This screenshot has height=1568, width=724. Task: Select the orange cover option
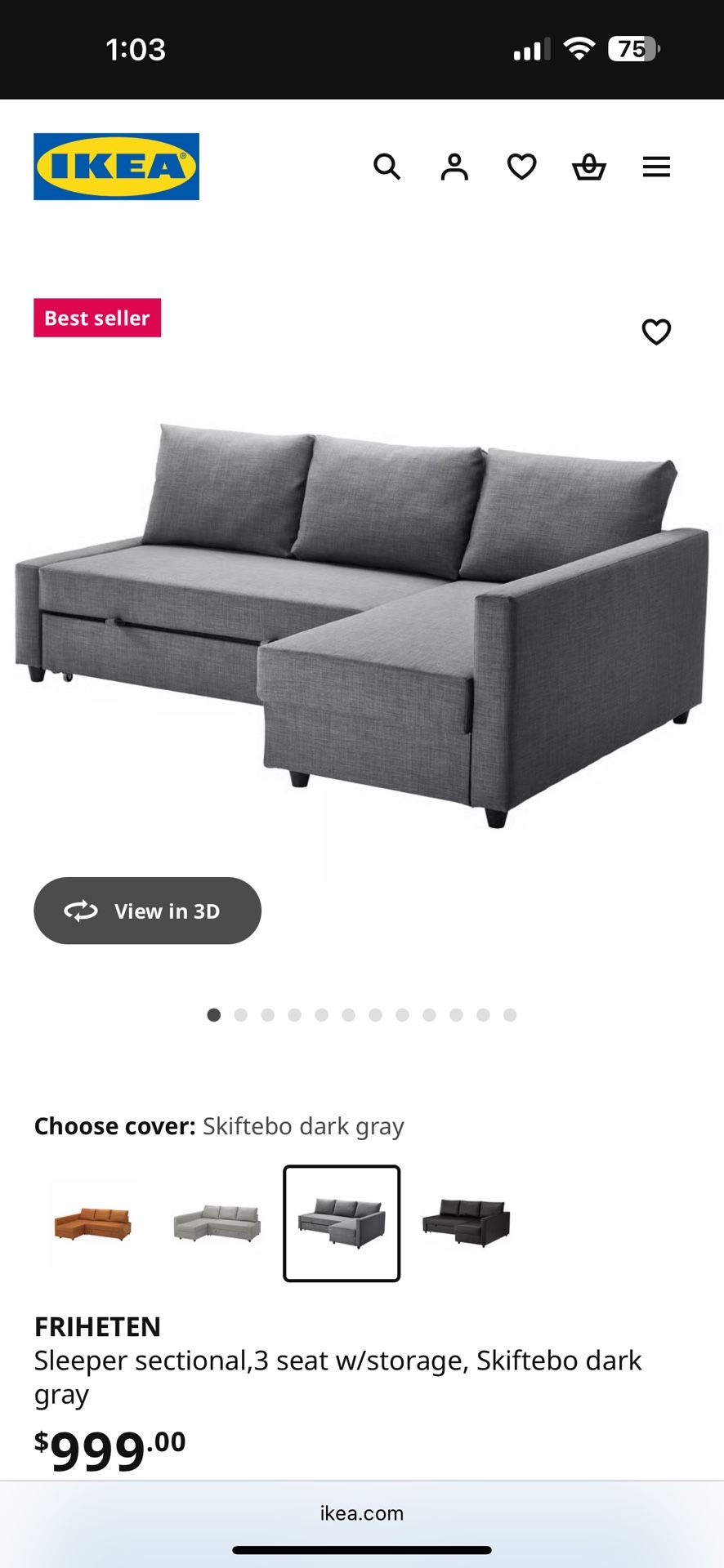pyautogui.click(x=92, y=1223)
